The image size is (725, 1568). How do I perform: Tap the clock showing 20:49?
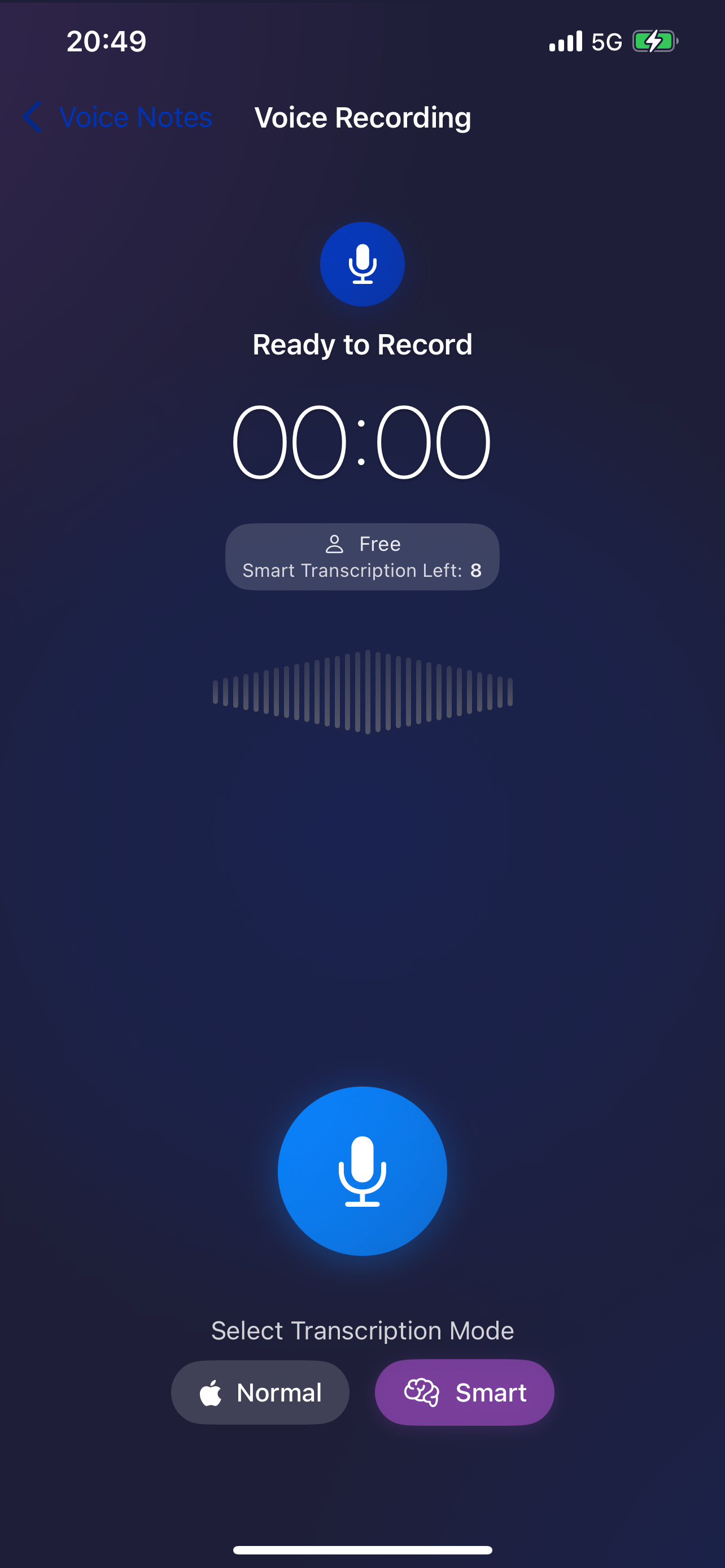[107, 41]
